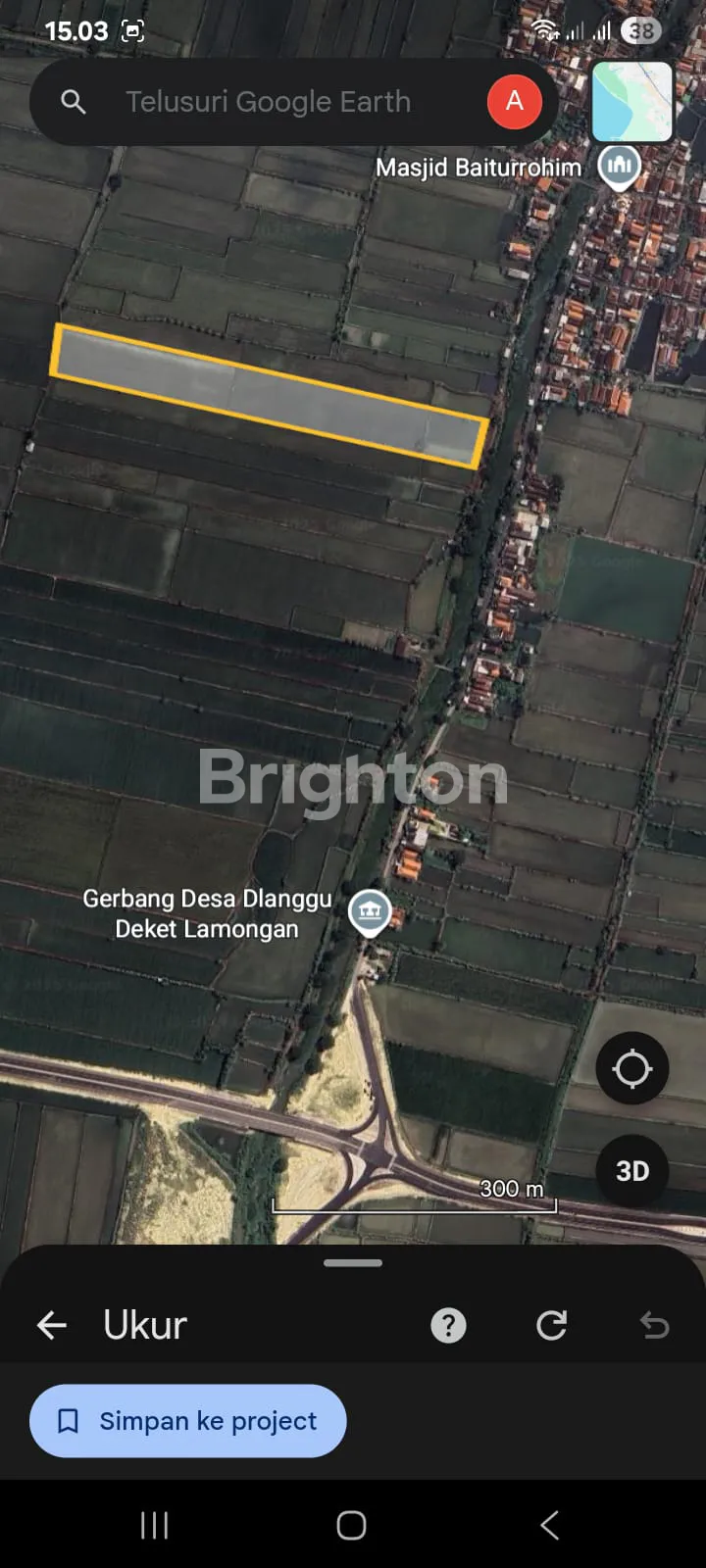Screen dimensions: 706x1568
Task: Open the measurement help icon
Action: coord(448,1326)
